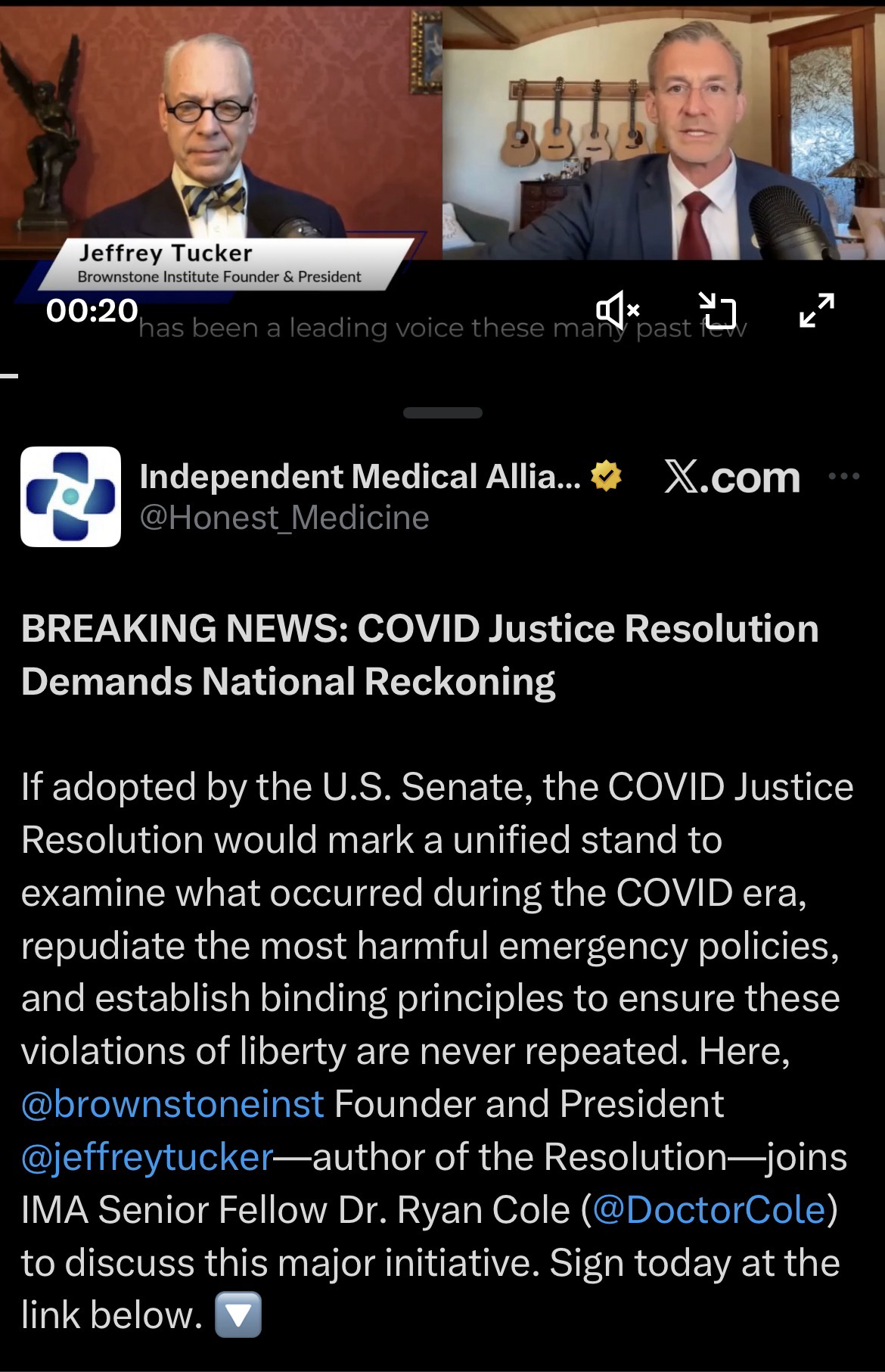Unmute the video audio
This screenshot has height=1372, width=885.
coord(618,310)
